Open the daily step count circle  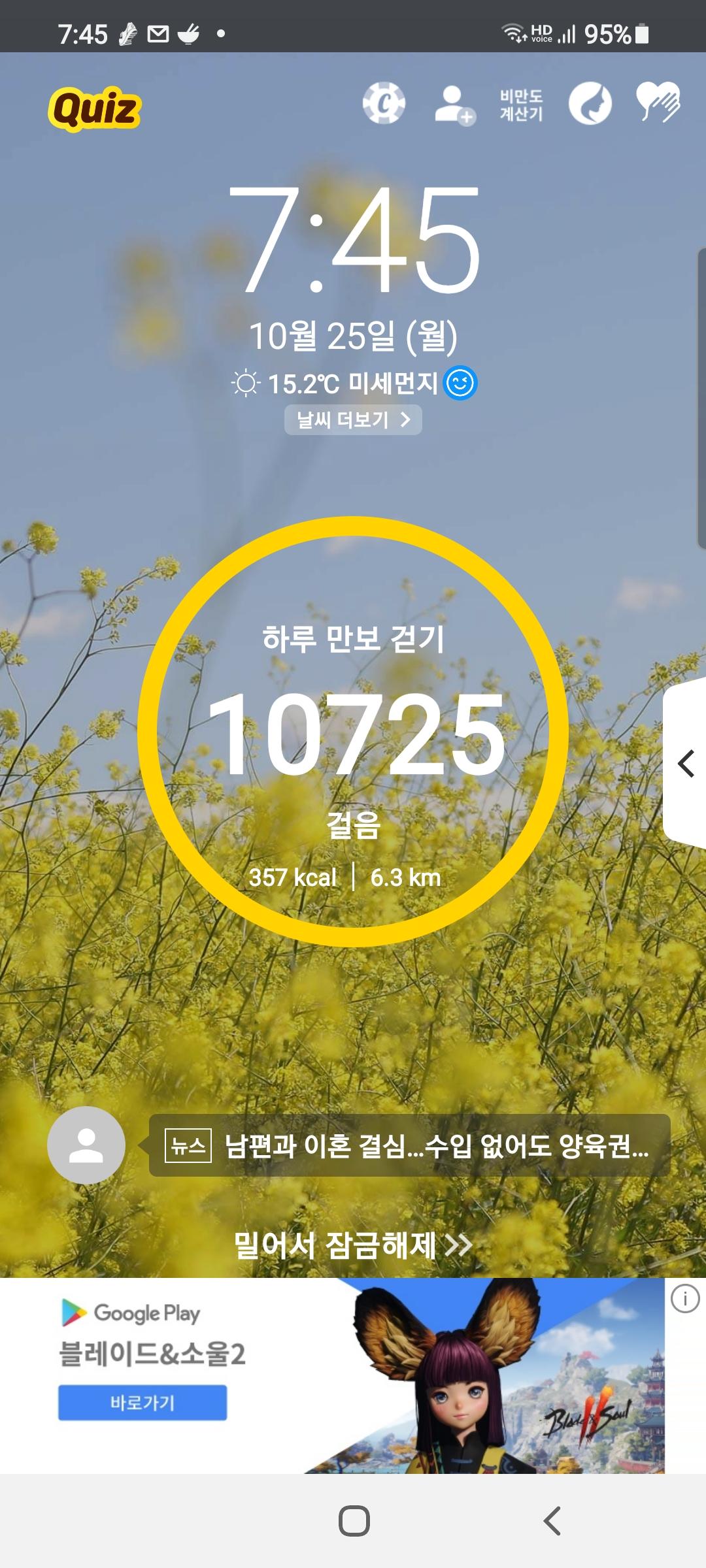[353, 732]
